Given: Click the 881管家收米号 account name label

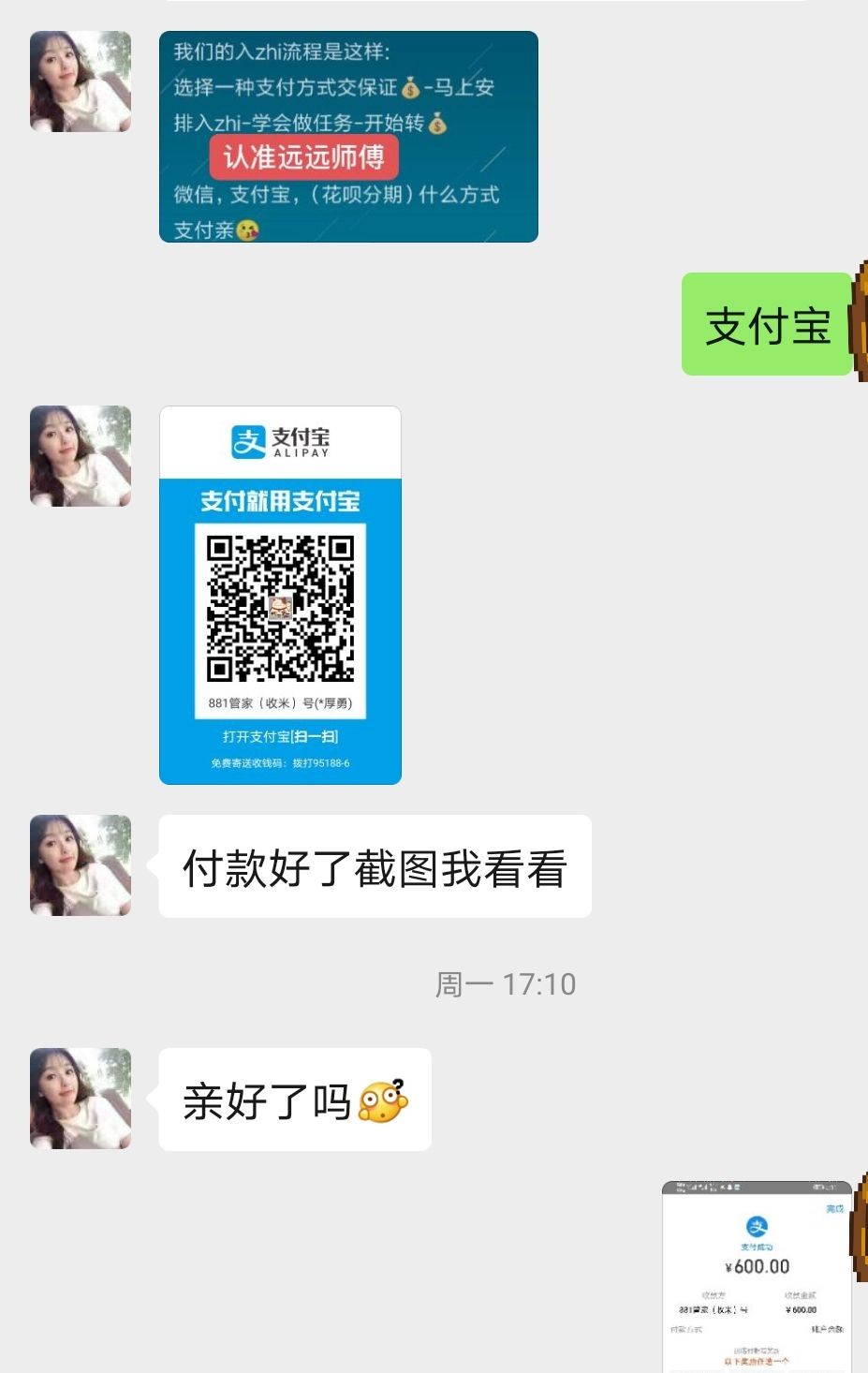Looking at the screenshot, I should (280, 701).
